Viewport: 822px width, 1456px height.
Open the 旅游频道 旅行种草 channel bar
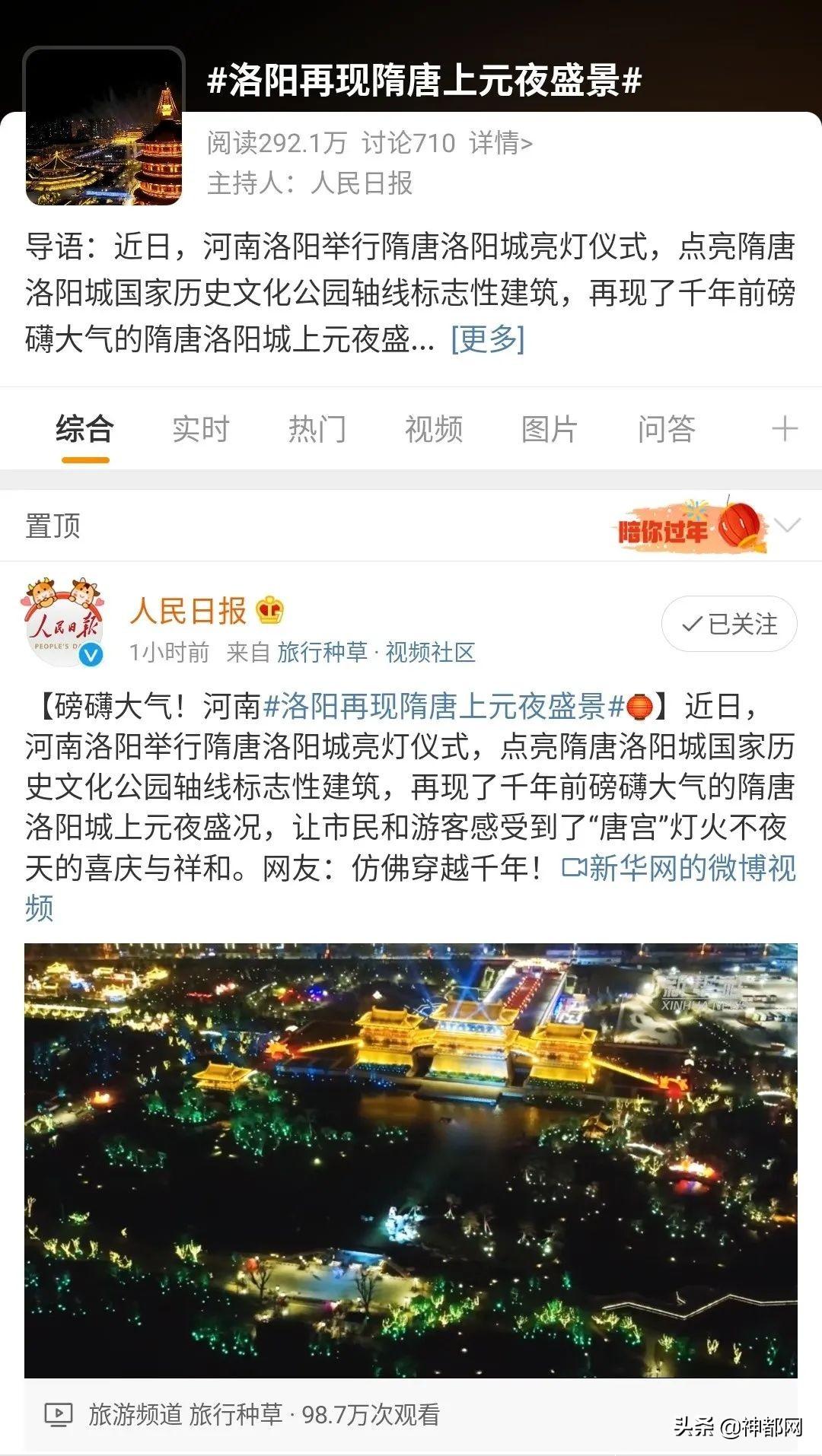[411, 1415]
